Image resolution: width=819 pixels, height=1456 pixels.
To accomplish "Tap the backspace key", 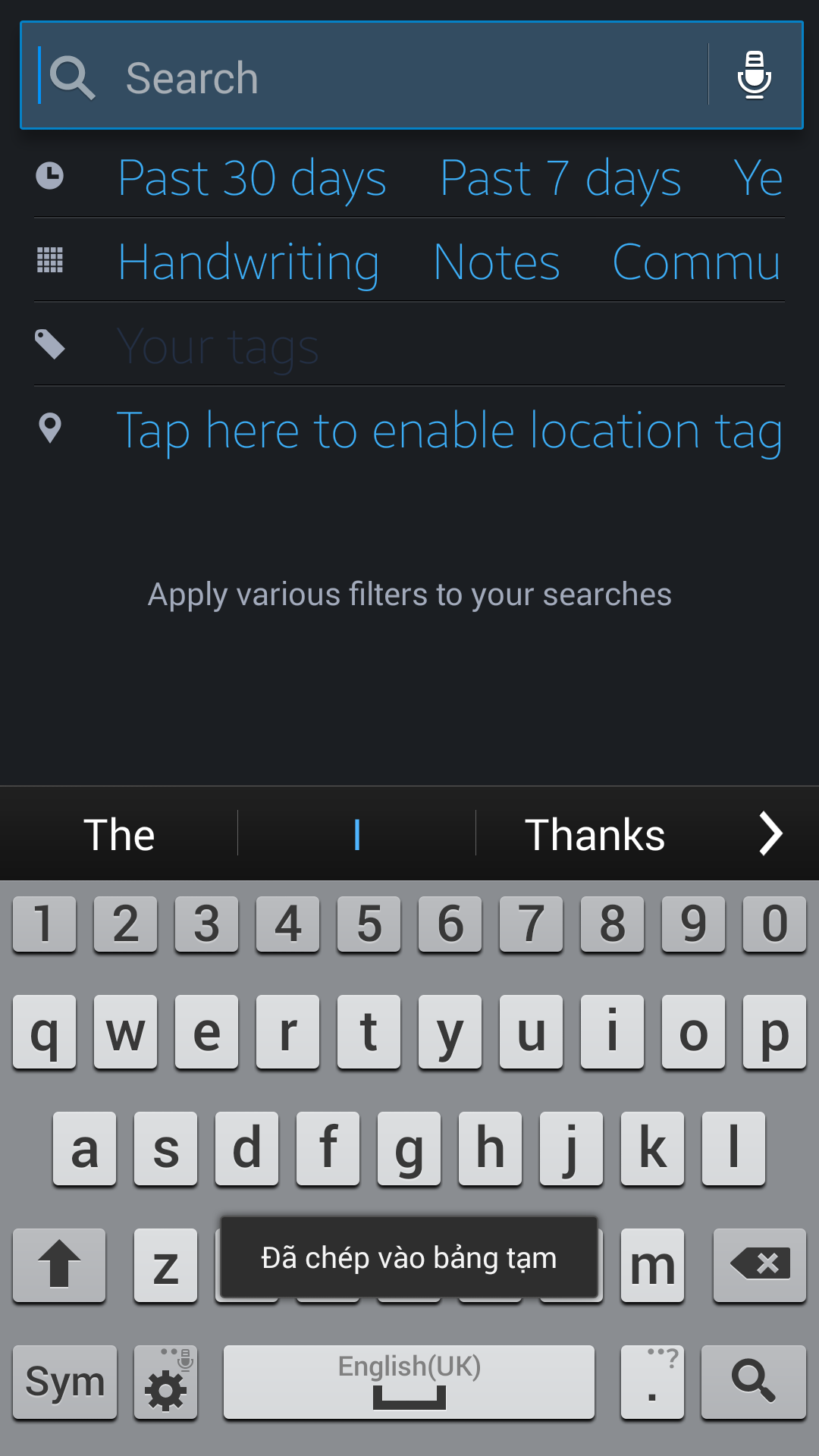I will pos(759,1265).
